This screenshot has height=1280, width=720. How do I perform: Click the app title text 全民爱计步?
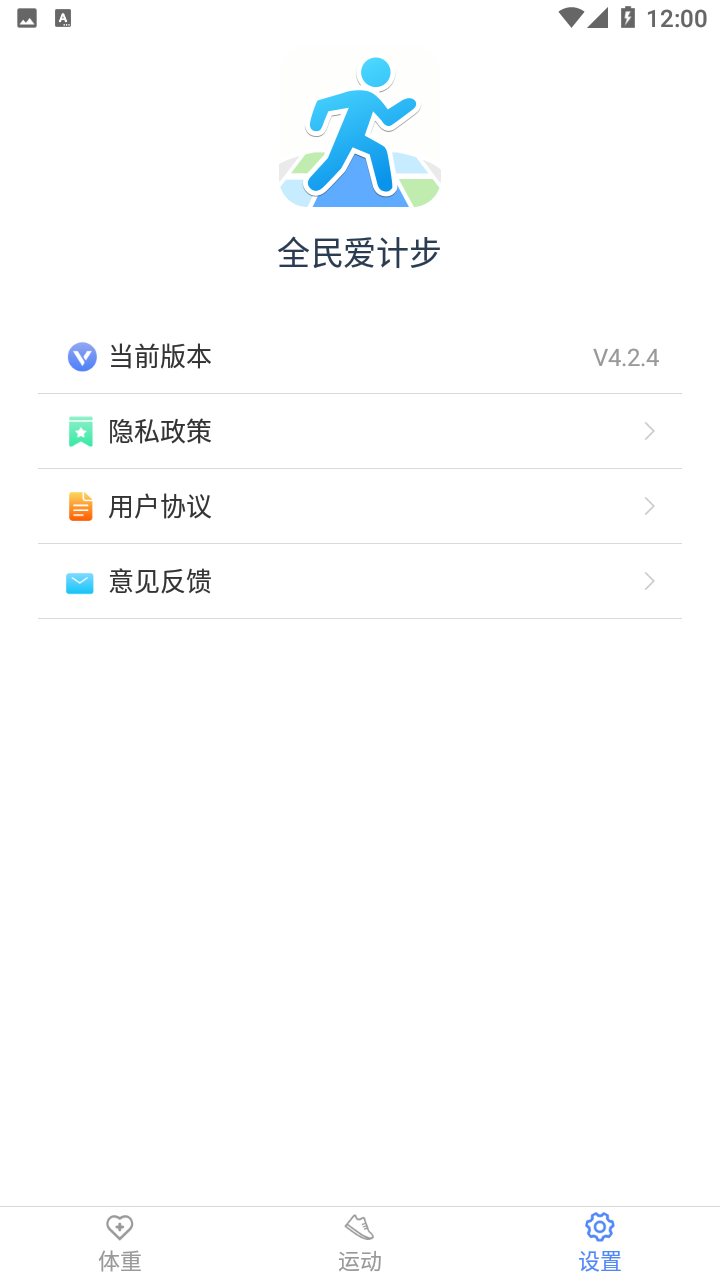[x=358, y=253]
